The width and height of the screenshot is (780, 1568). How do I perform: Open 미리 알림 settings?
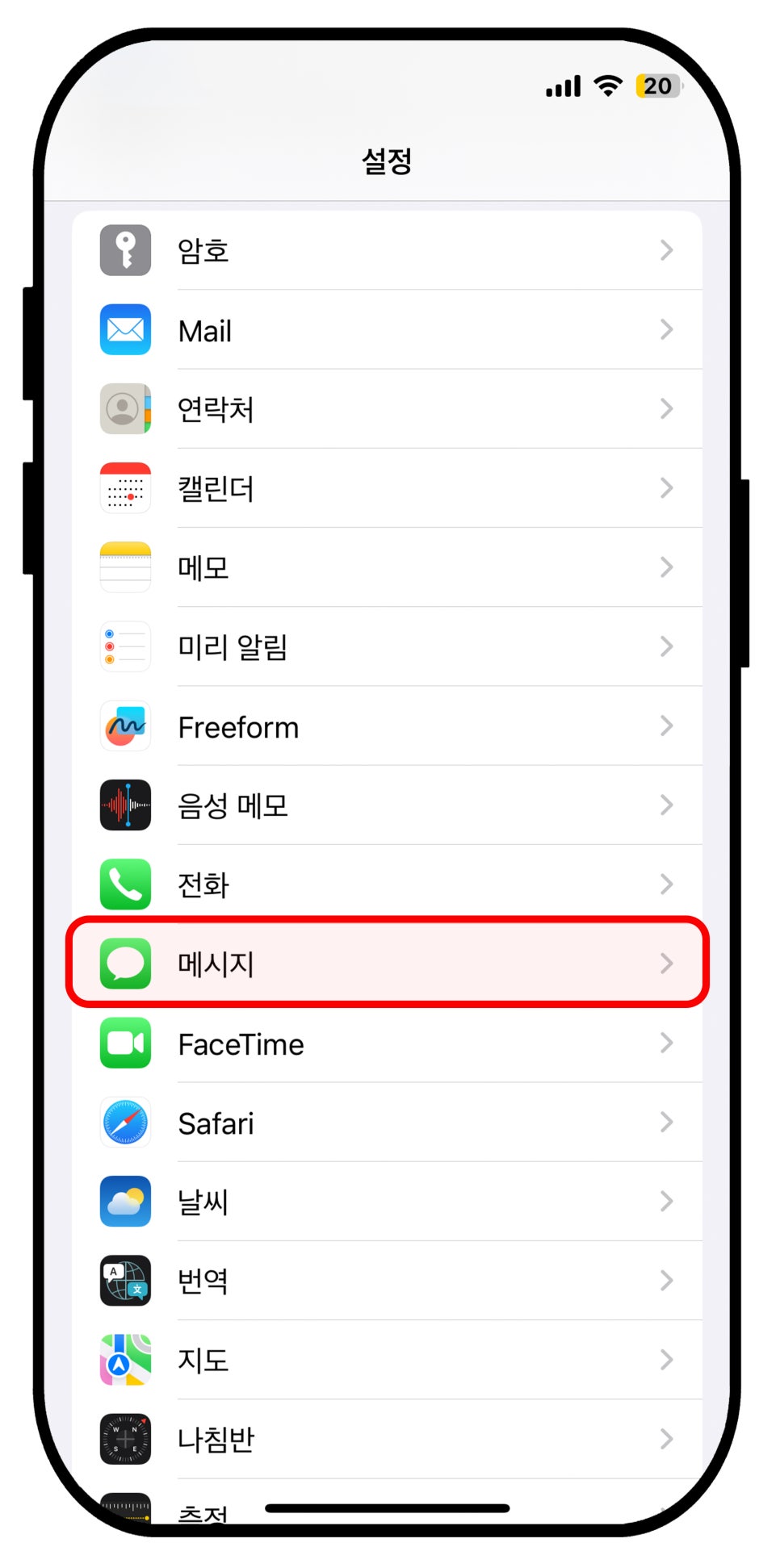tap(387, 646)
